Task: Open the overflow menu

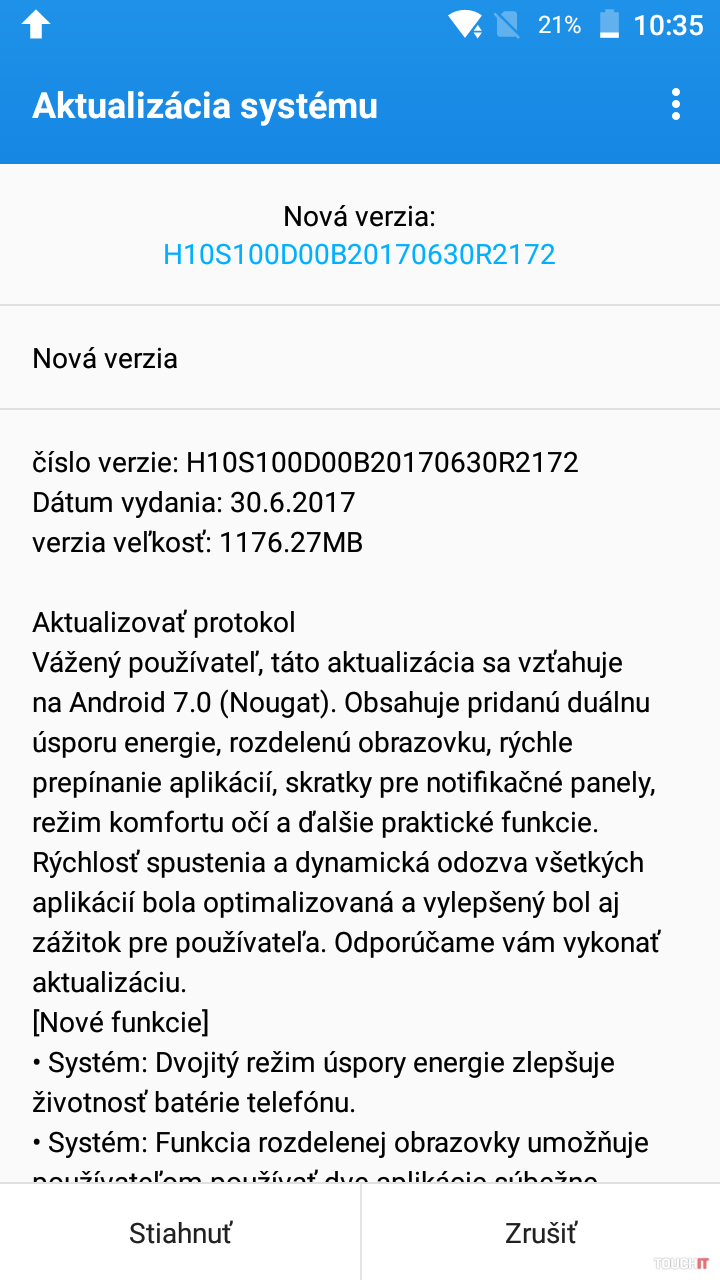Action: pos(676,105)
